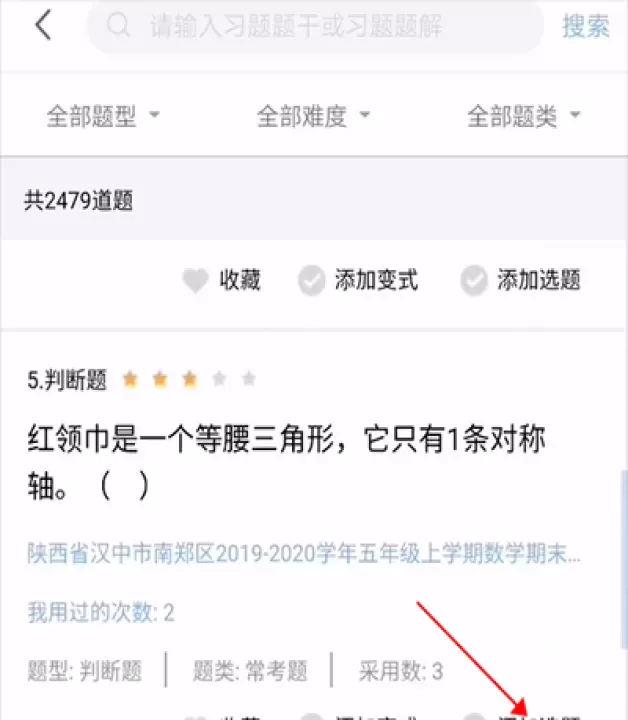Go back using the top-left arrow
The image size is (628, 720).
coord(42,26)
